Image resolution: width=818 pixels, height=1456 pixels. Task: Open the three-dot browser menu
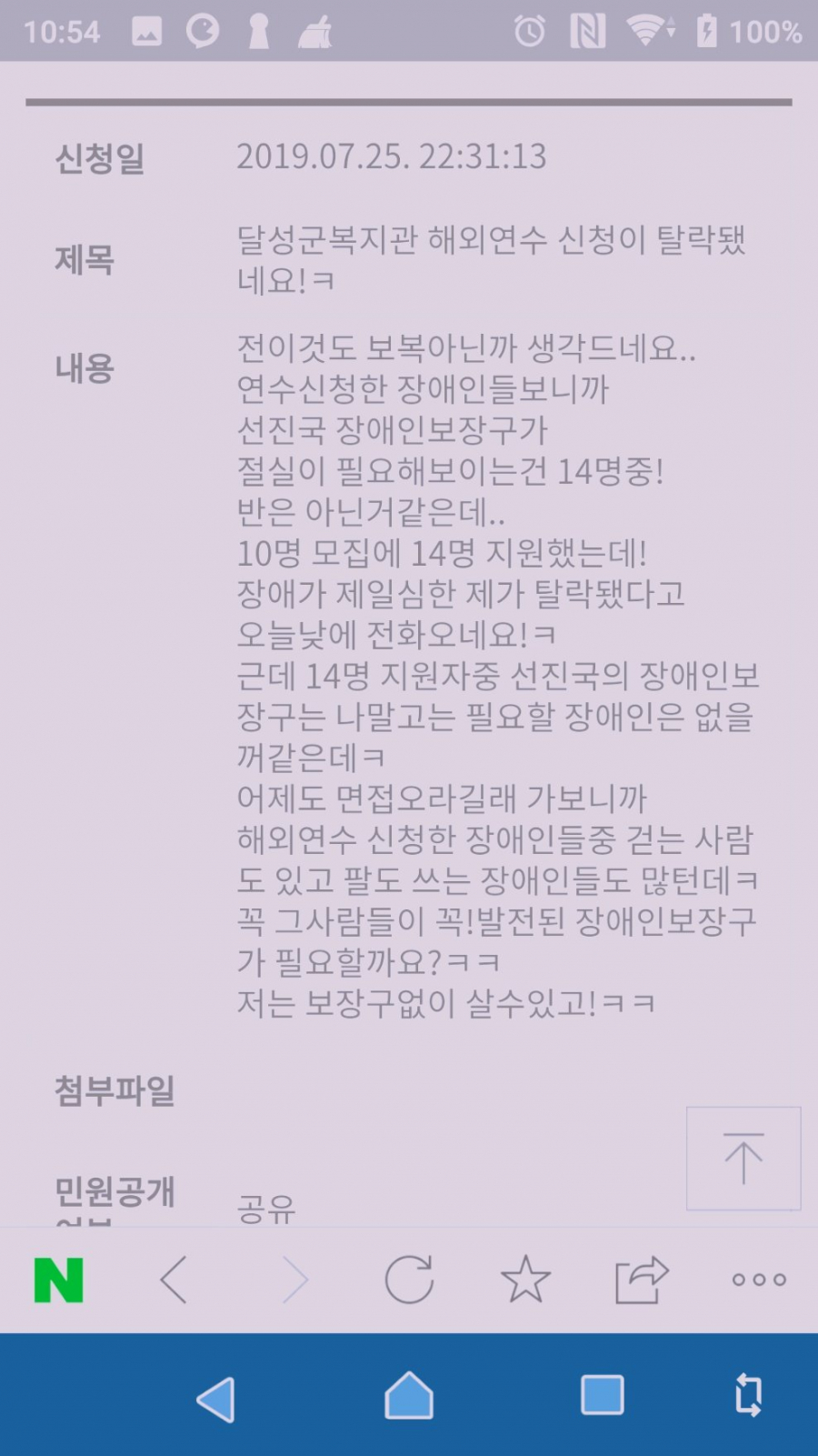(x=759, y=1280)
